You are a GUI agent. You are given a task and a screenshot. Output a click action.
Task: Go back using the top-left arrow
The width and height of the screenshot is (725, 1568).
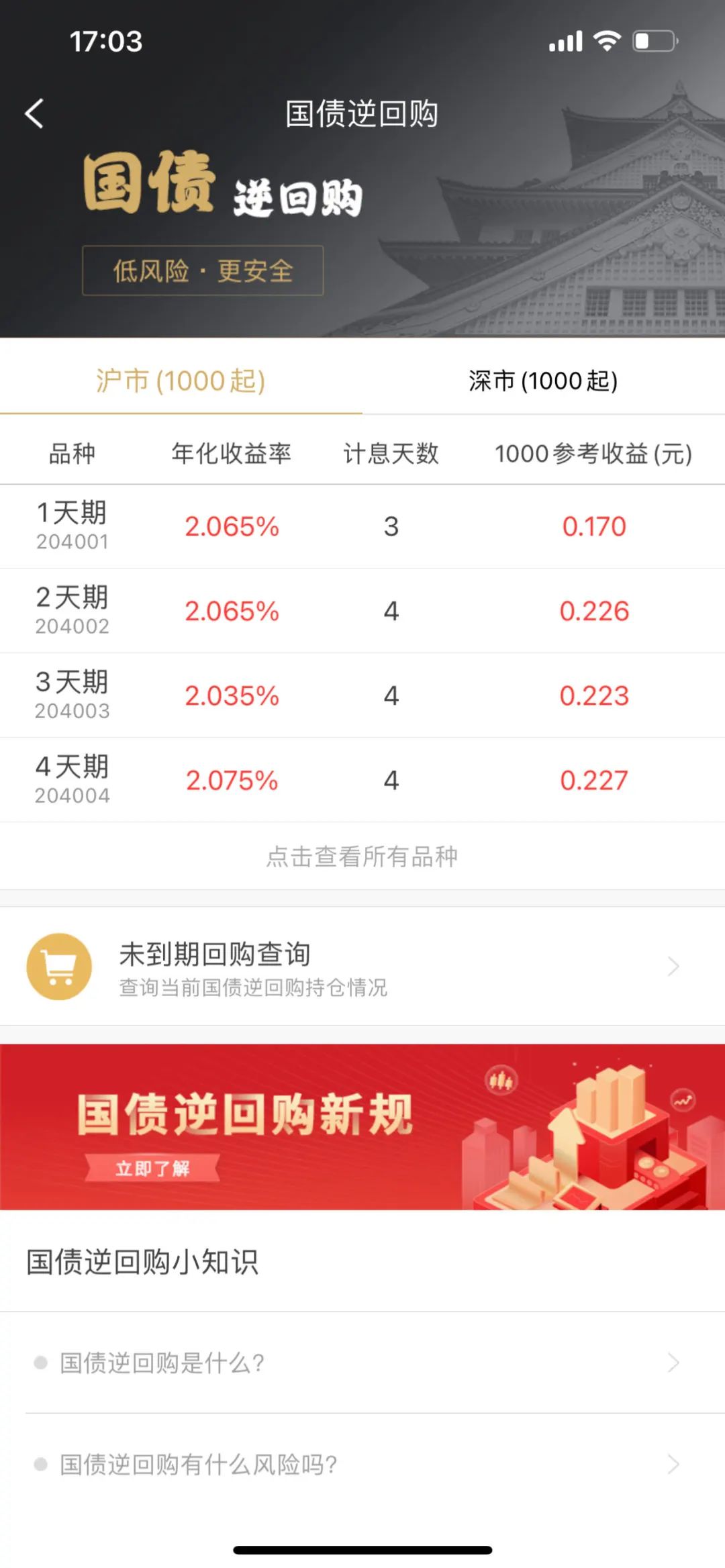(35, 113)
